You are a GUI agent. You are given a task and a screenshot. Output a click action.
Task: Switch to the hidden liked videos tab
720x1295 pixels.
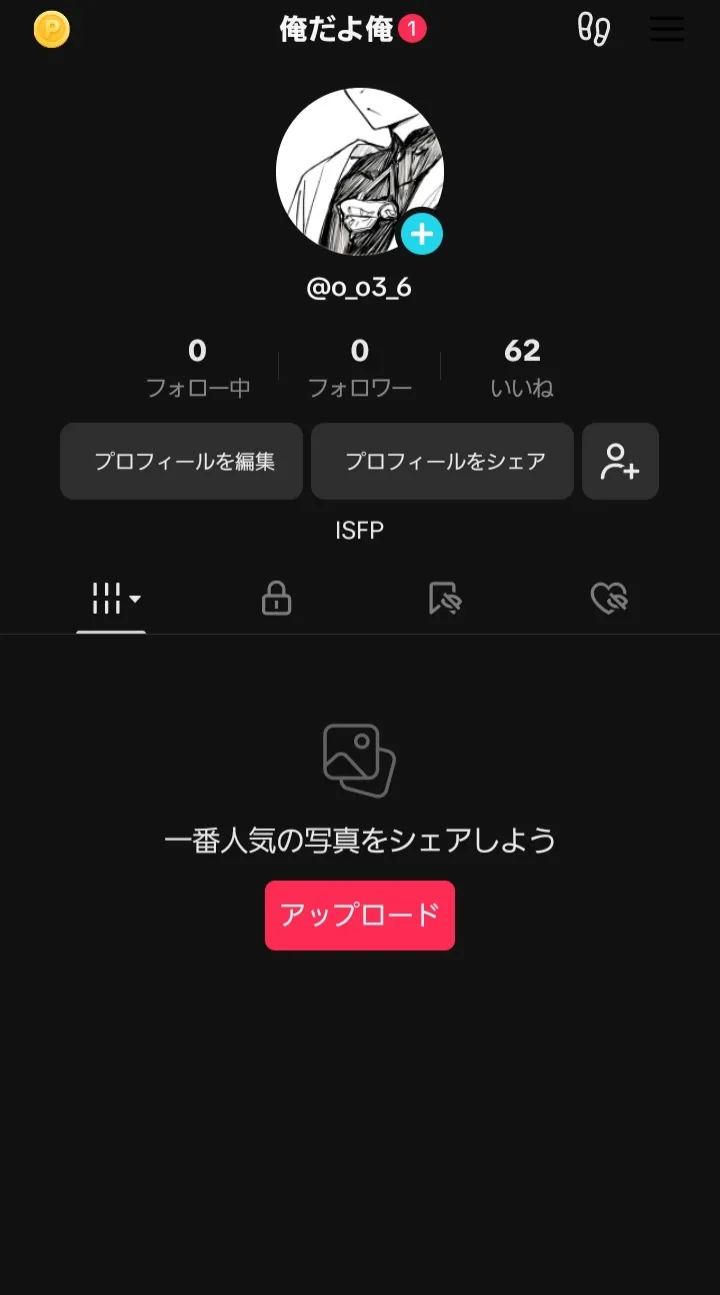[x=609, y=599]
